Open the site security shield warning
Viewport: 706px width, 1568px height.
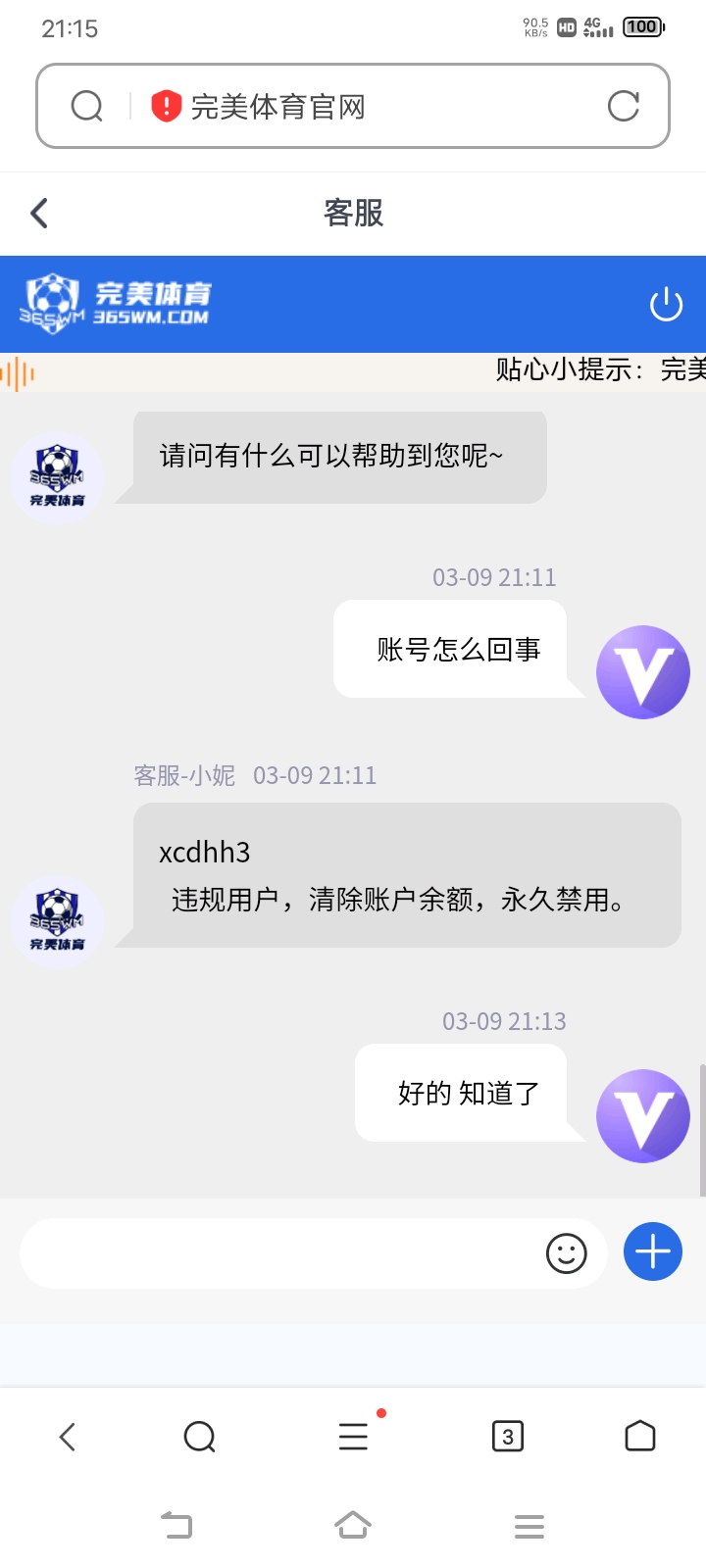point(167,106)
